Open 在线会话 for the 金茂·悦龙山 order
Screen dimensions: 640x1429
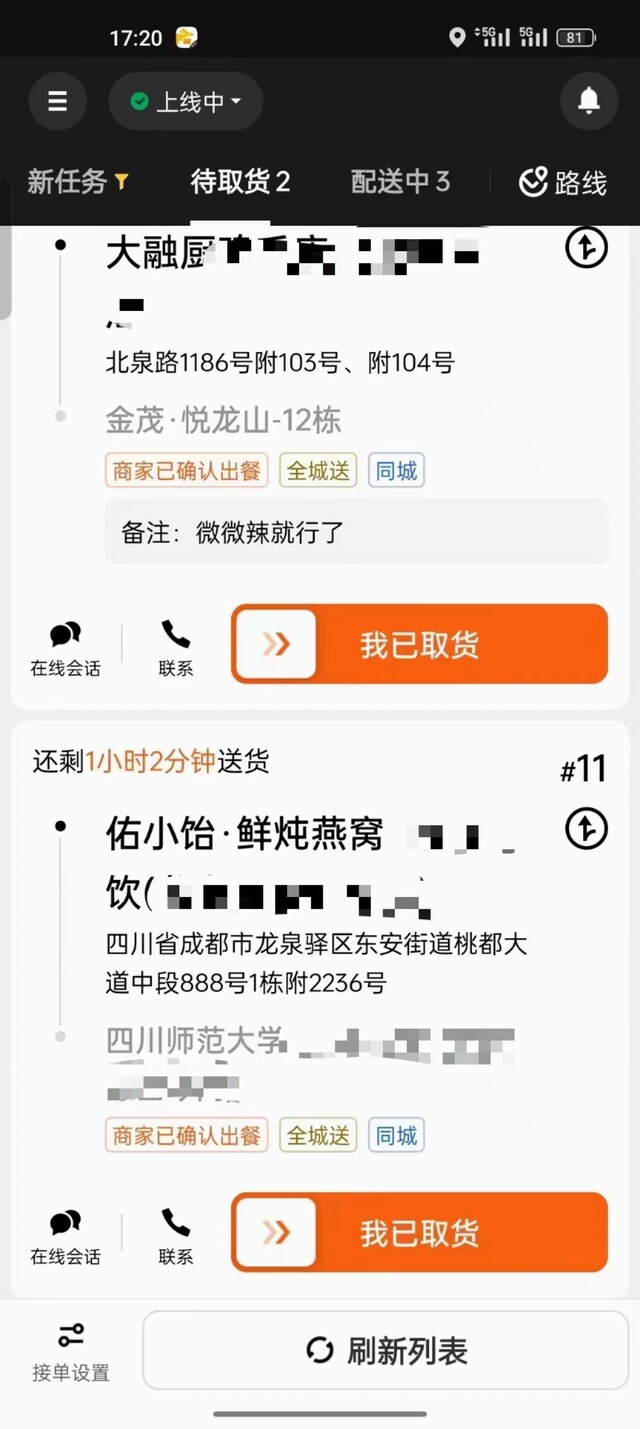tap(65, 648)
